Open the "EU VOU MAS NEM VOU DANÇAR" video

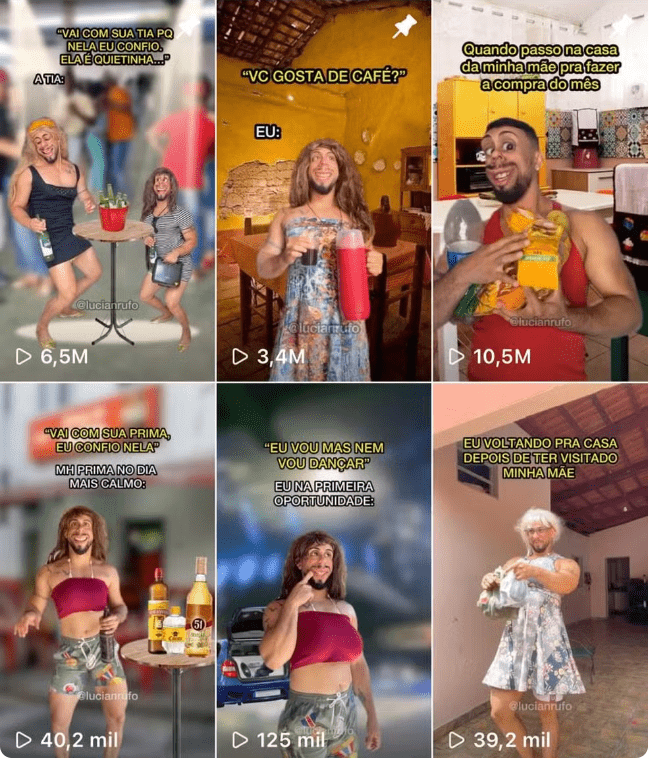pyautogui.click(x=323, y=570)
